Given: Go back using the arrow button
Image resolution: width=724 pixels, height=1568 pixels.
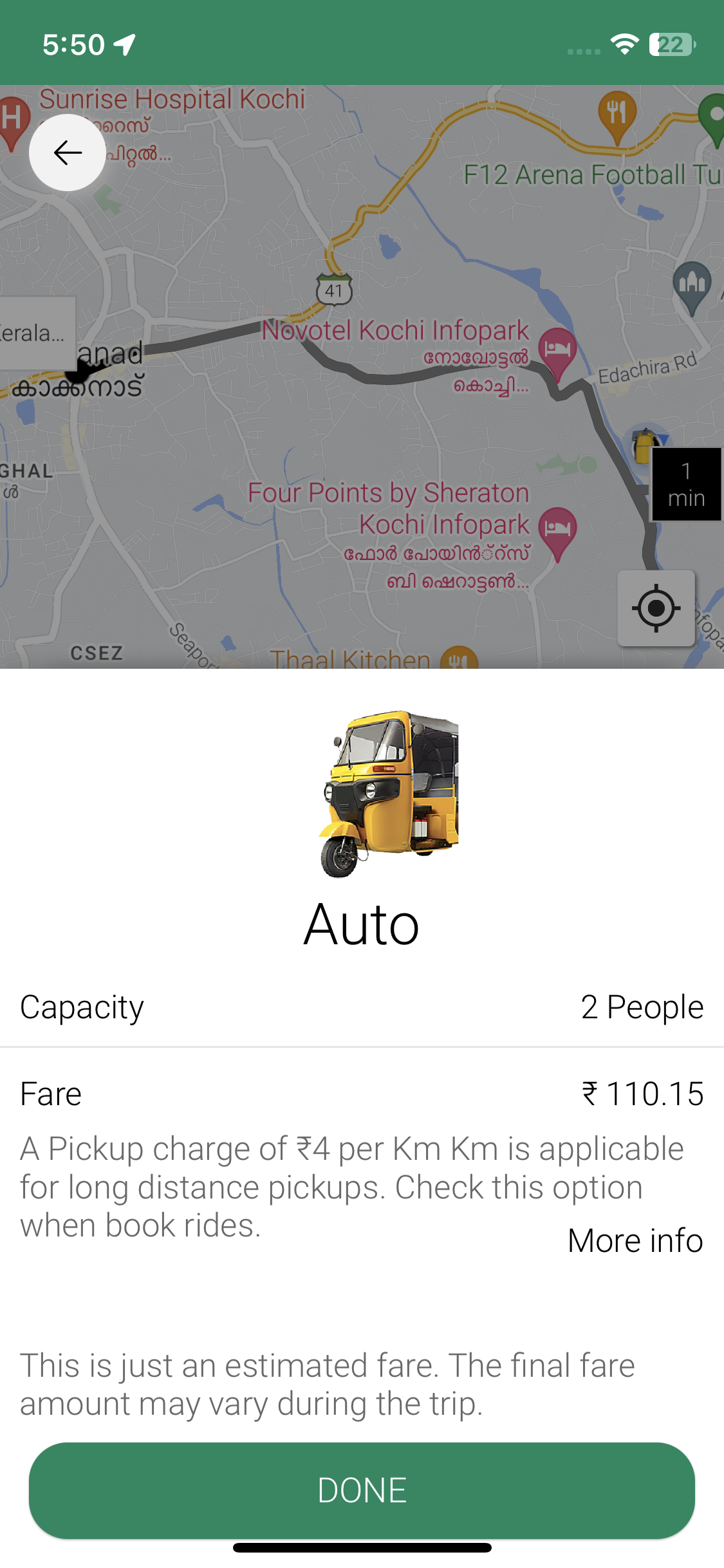Looking at the screenshot, I should tap(68, 153).
